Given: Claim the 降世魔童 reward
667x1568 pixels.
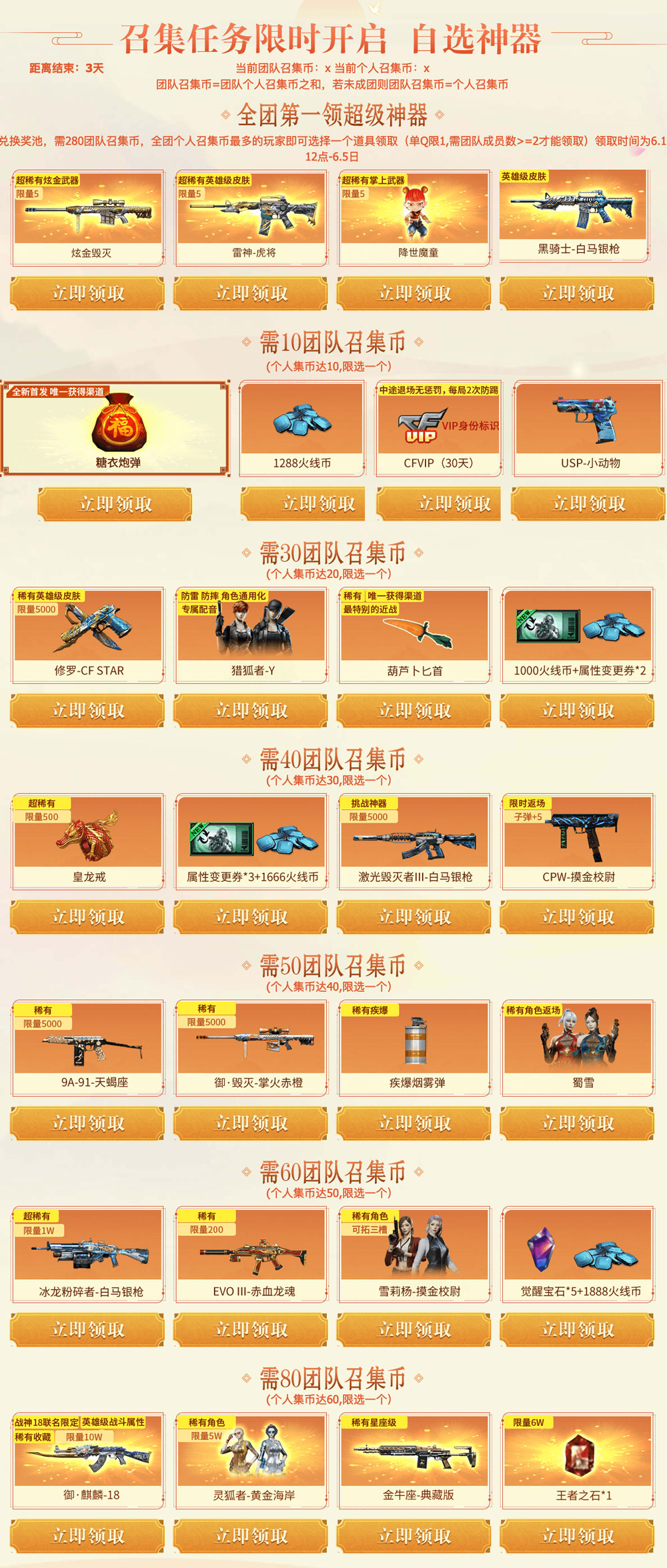Looking at the screenshot, I should pos(414,294).
